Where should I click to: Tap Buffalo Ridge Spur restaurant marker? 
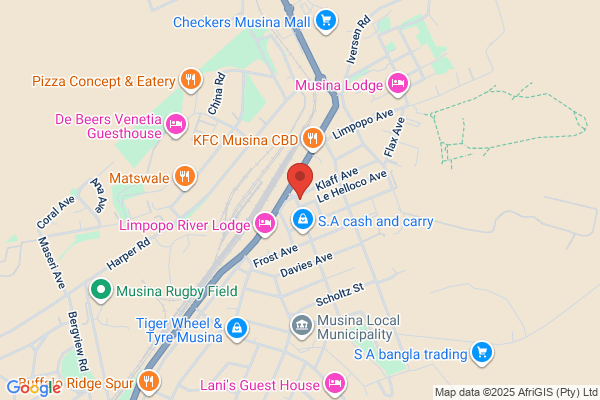[148, 380]
